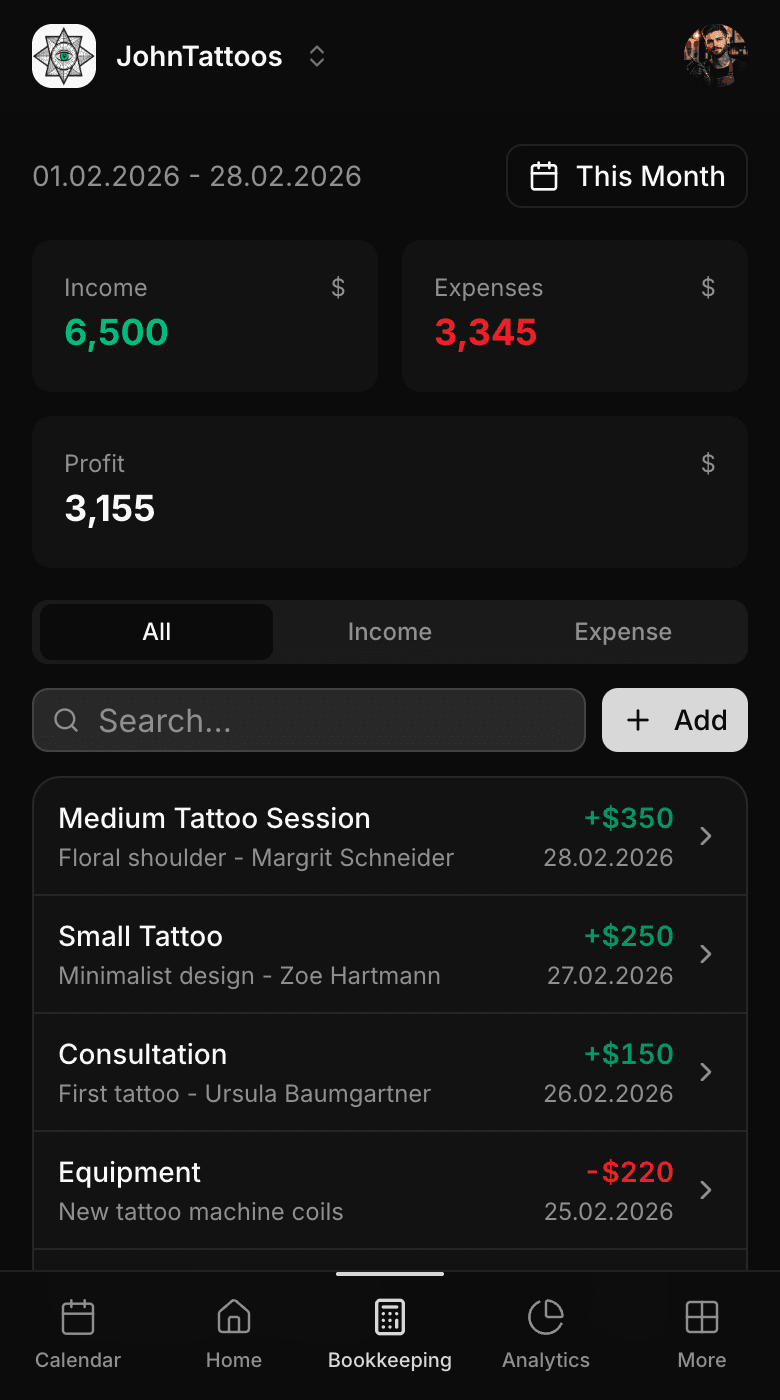Open the Calendar icon in bottom navigation

coord(77,1318)
